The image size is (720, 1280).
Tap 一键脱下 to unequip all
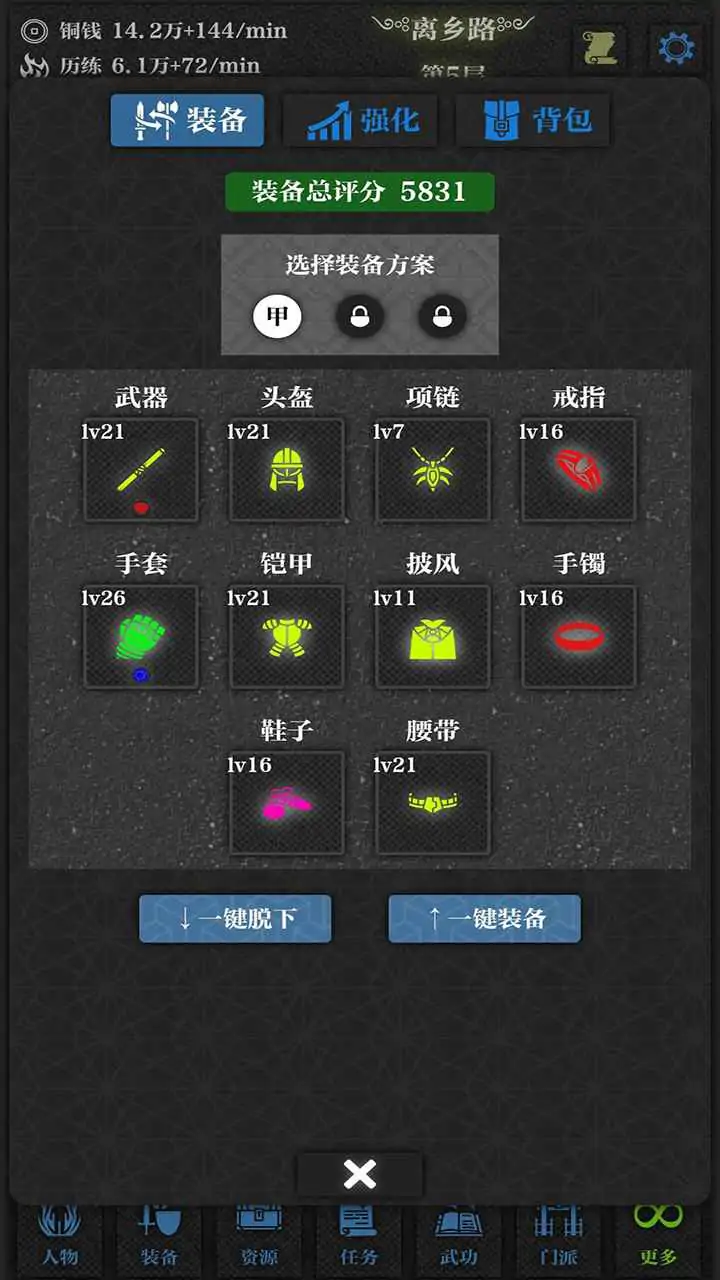click(x=235, y=918)
